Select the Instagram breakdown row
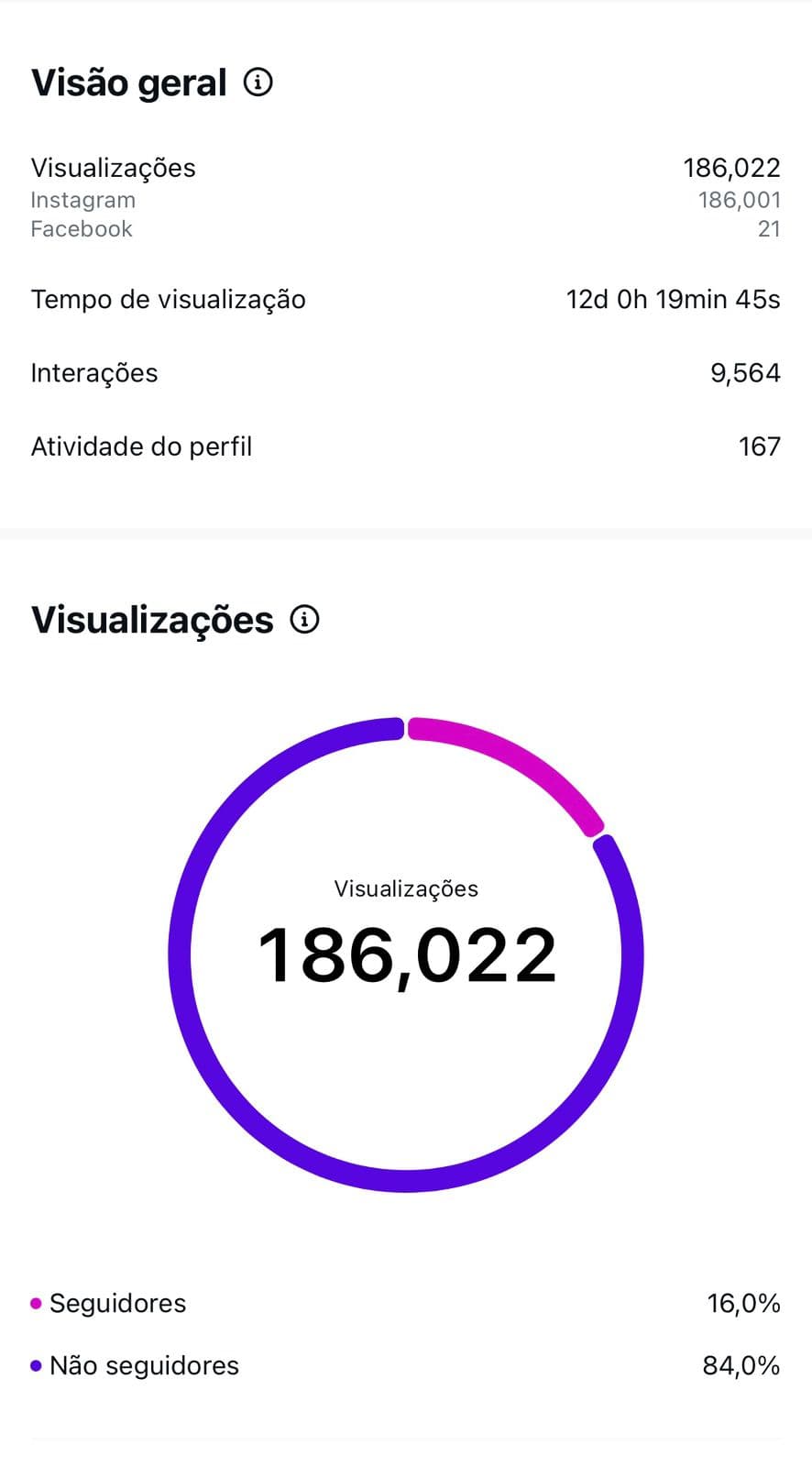 coord(83,199)
